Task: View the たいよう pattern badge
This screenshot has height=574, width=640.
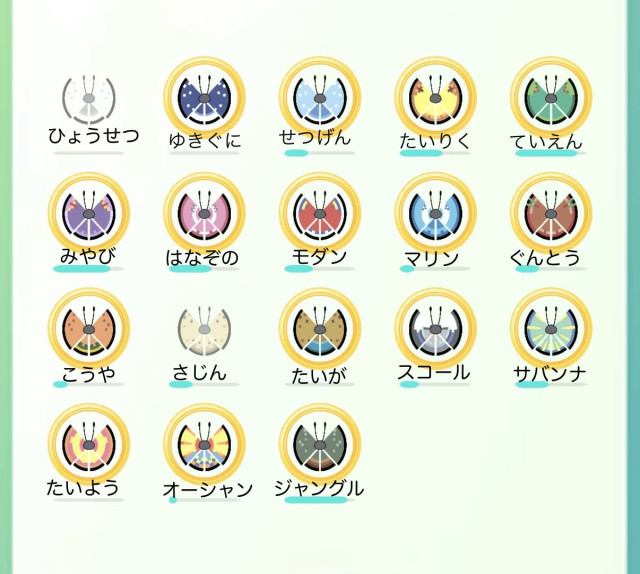Action: (x=89, y=445)
